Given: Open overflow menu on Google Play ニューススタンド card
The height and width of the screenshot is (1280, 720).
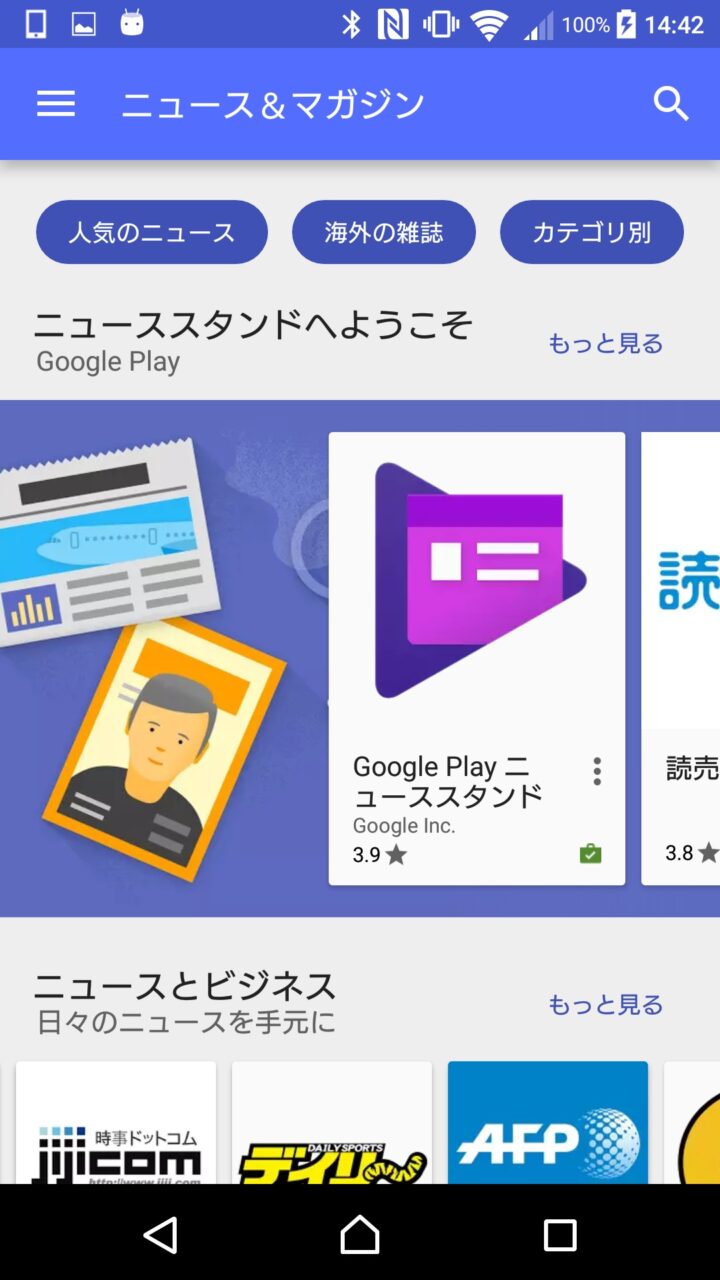Looking at the screenshot, I should (597, 771).
